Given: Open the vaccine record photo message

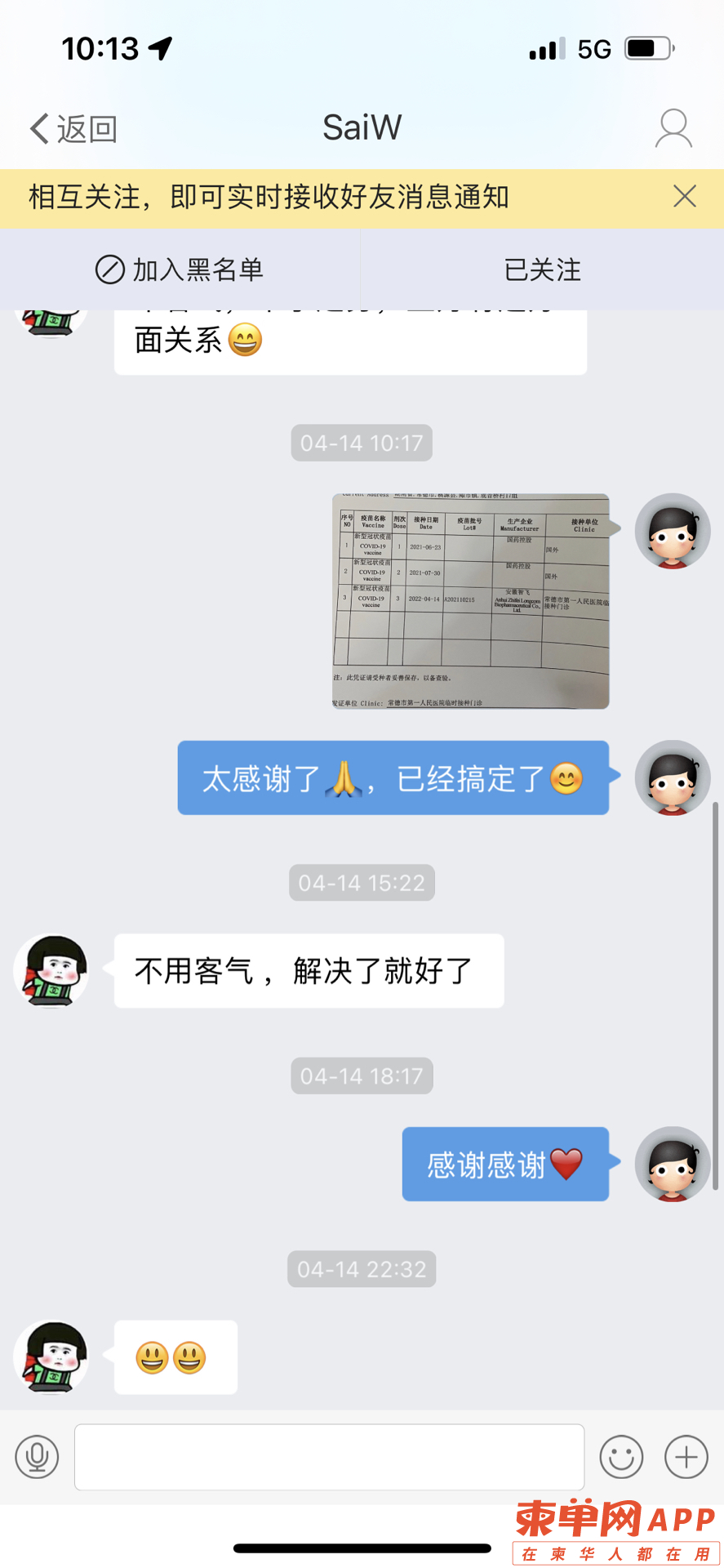Looking at the screenshot, I should (x=470, y=601).
